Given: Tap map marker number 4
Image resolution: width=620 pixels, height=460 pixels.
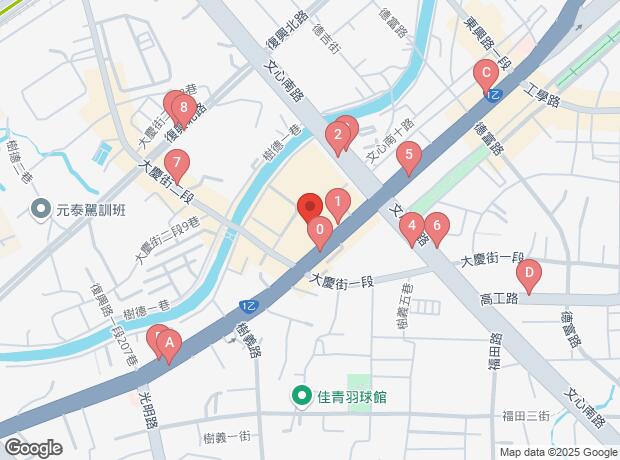Looking at the screenshot, I should coord(410,226).
